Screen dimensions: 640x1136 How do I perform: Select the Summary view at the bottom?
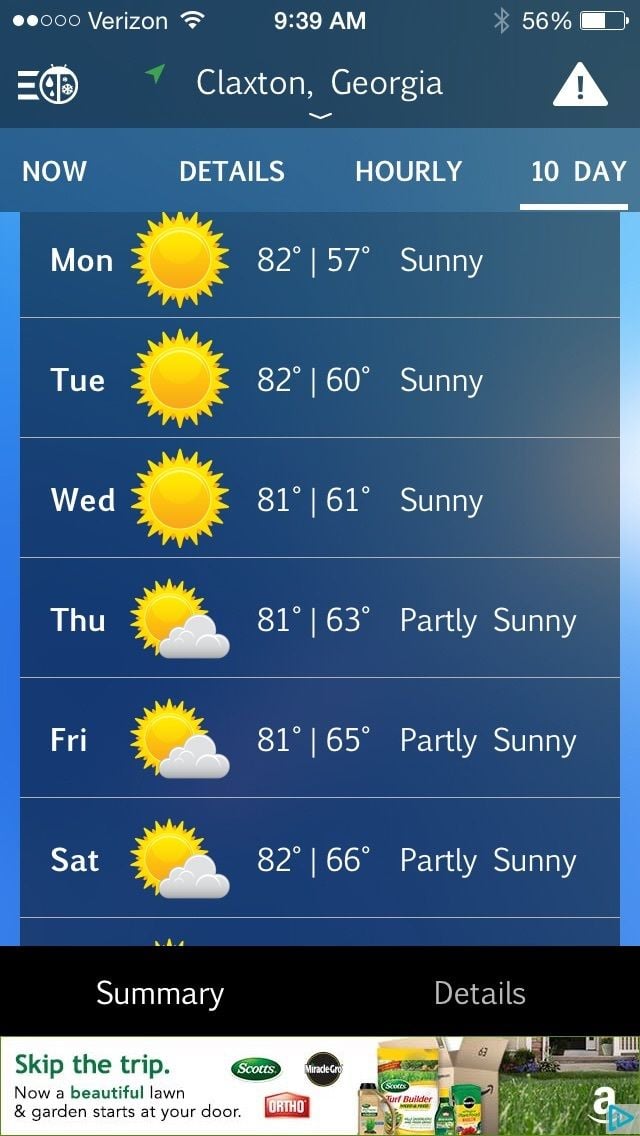(x=160, y=993)
